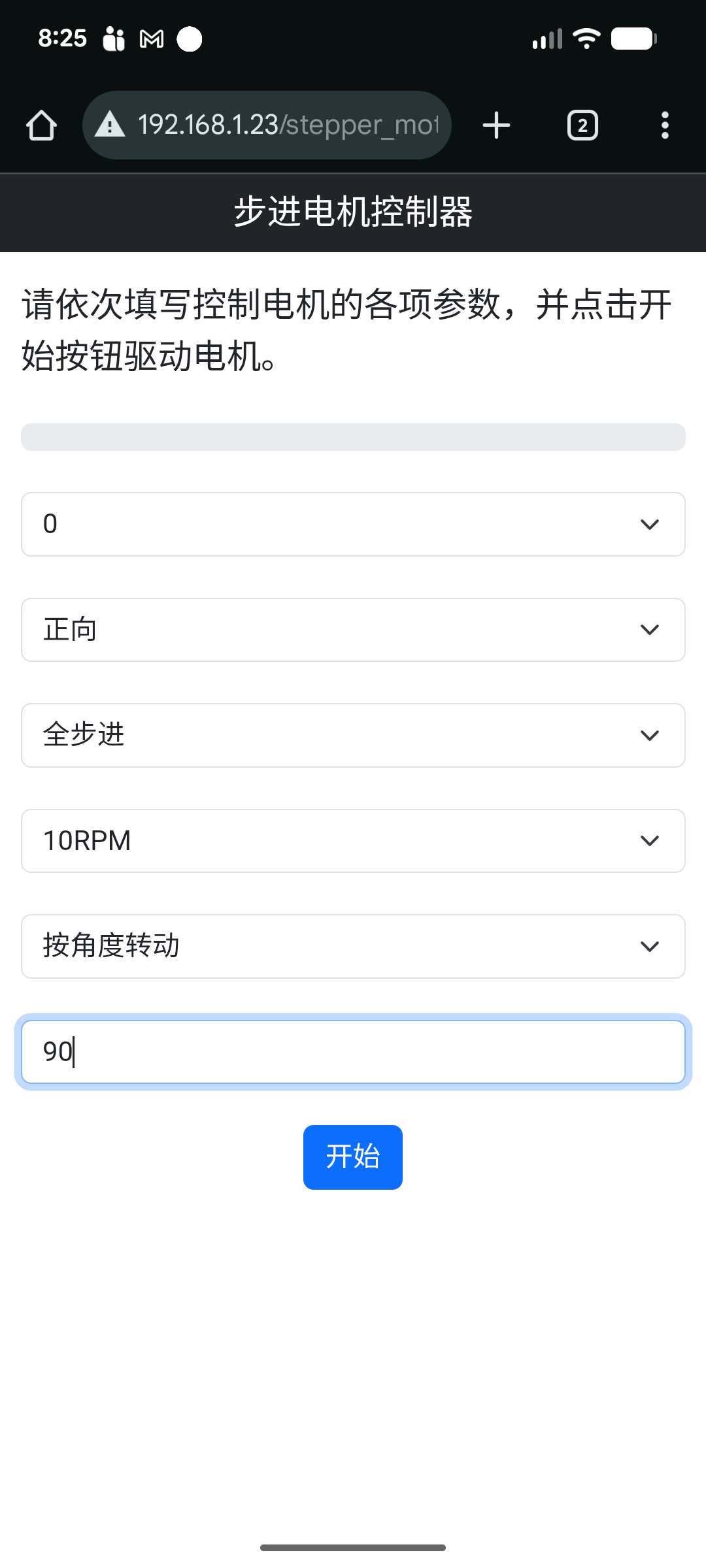Image resolution: width=706 pixels, height=1568 pixels.
Task: Open the step mode dropdown showing 全步进
Action: (353, 735)
